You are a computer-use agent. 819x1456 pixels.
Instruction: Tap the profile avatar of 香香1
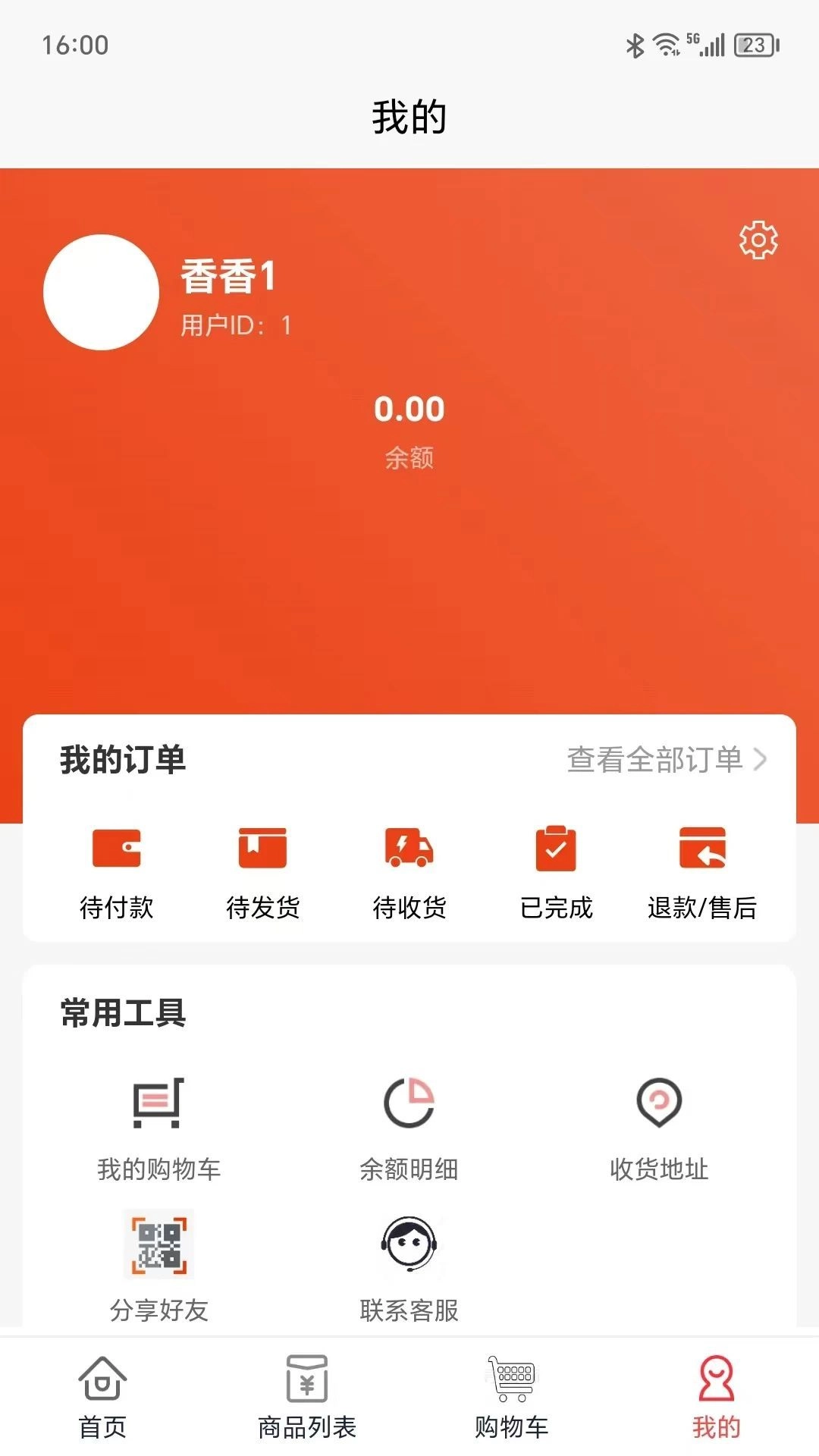[101, 293]
